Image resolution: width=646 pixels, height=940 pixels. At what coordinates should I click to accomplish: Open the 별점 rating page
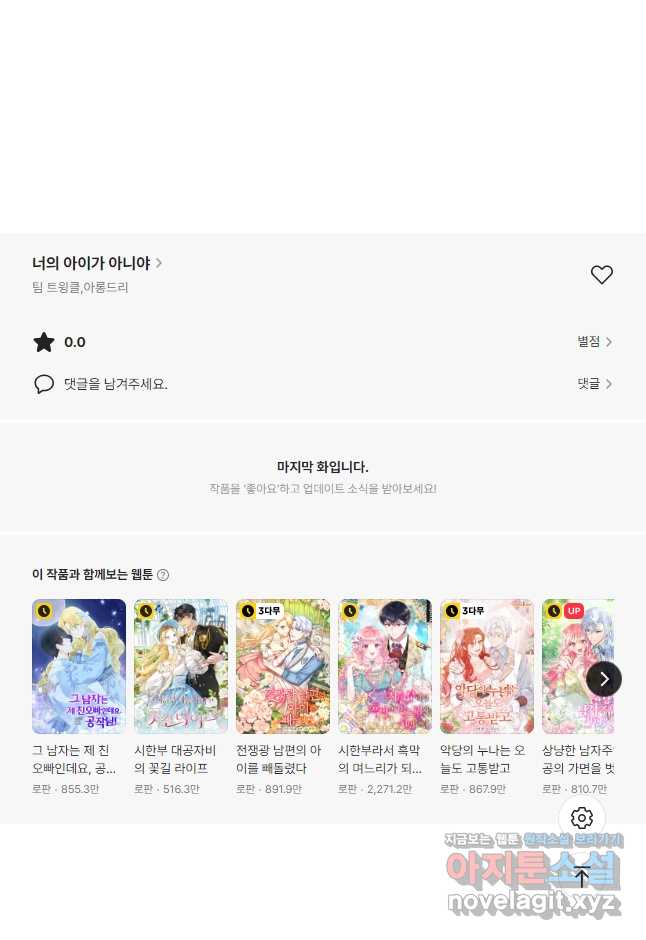point(594,342)
